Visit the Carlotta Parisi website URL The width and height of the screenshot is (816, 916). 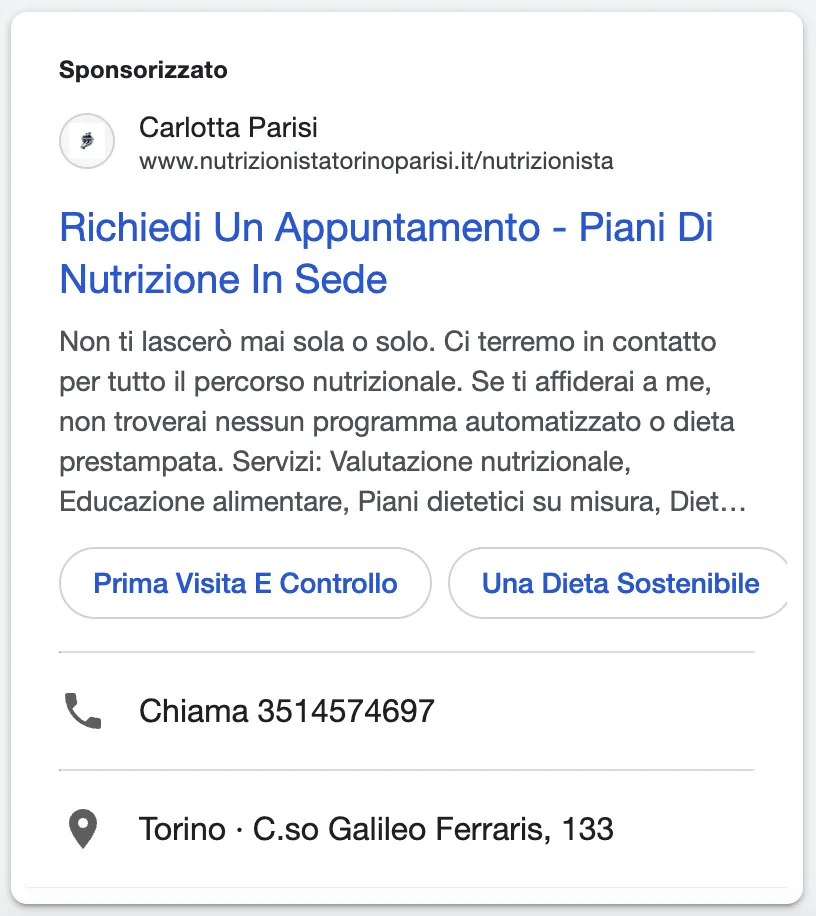click(x=375, y=161)
